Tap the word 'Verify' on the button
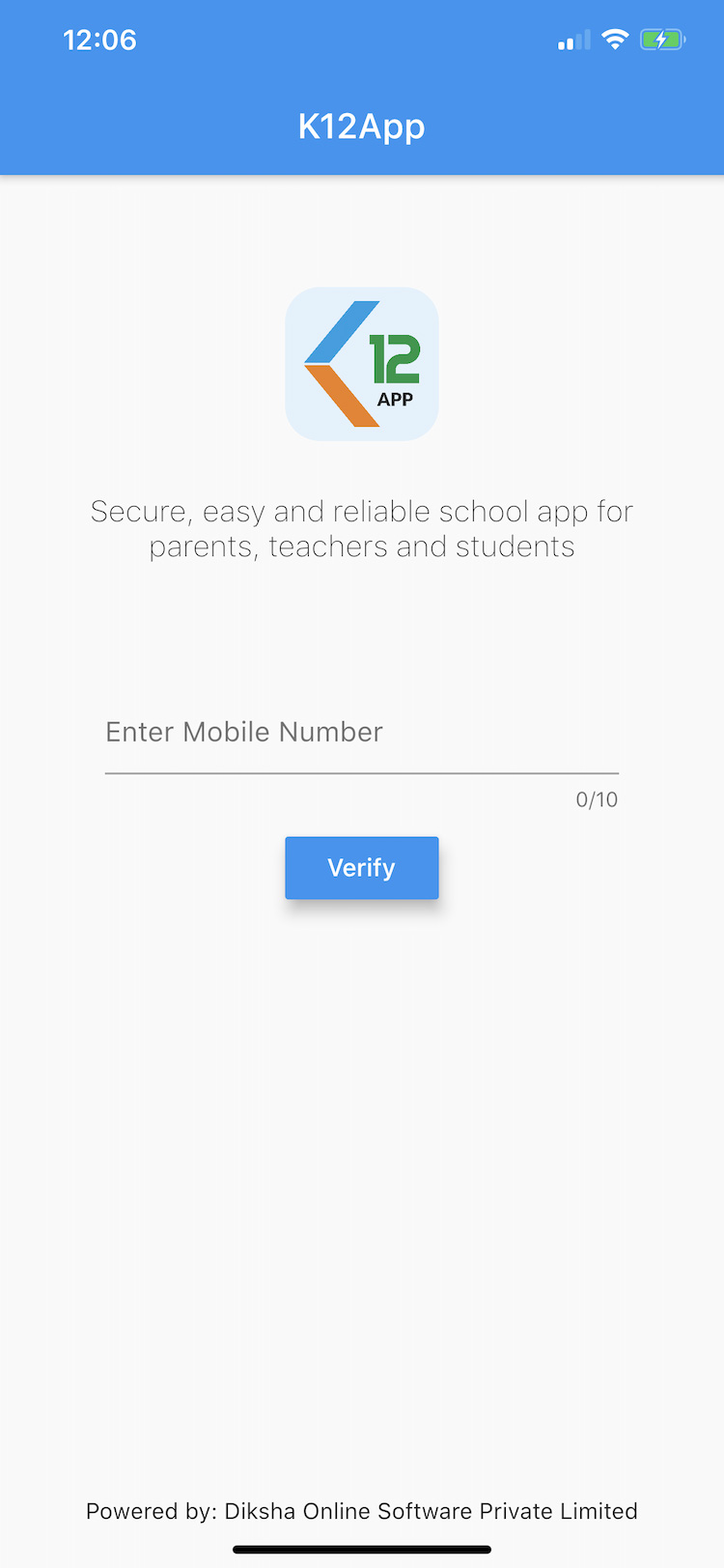Screen dimensions: 724x1568 pos(362,867)
